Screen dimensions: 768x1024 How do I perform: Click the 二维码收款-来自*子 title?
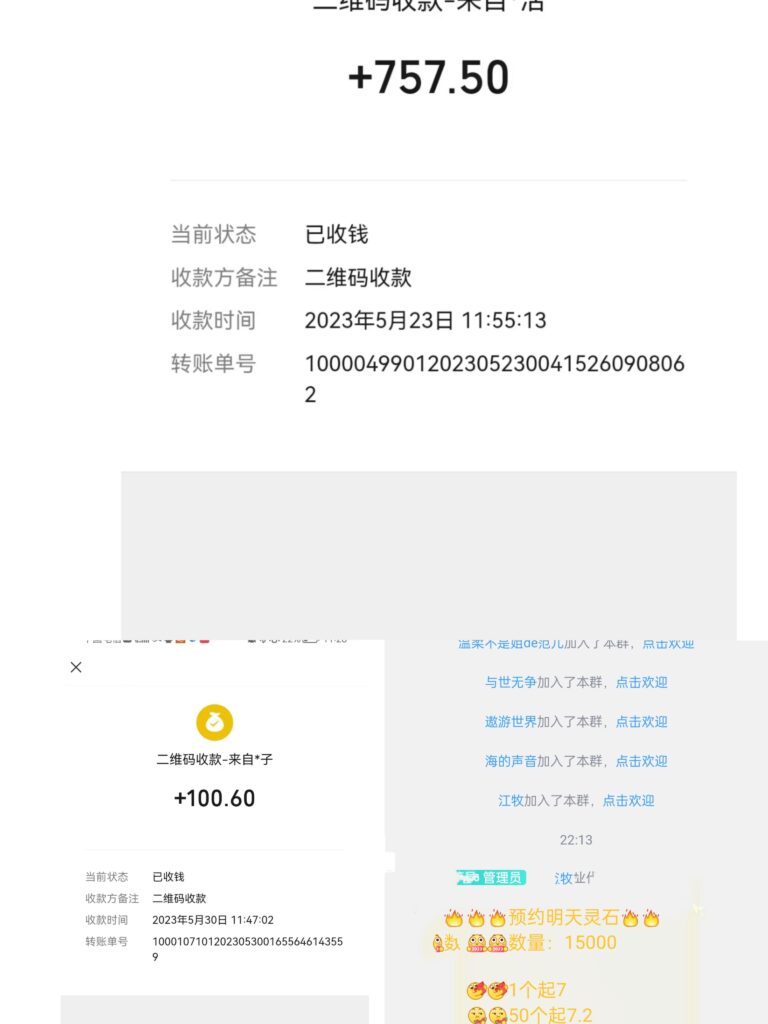click(x=214, y=758)
